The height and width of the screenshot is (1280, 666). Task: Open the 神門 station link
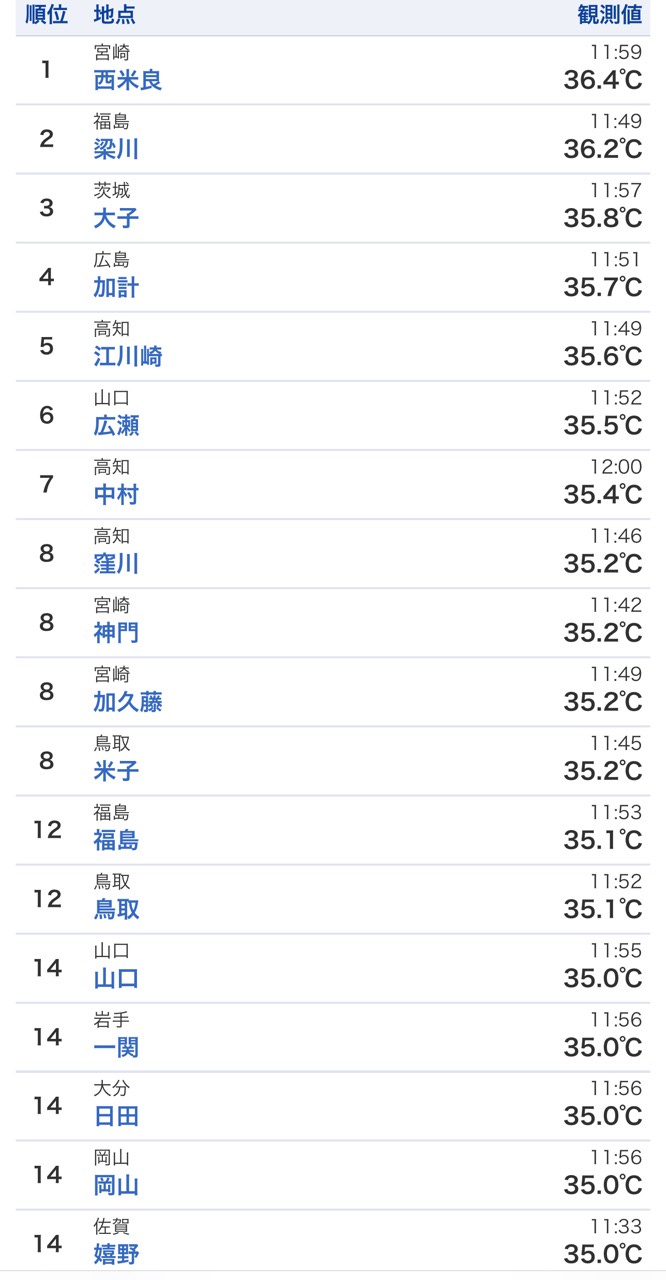click(x=116, y=632)
